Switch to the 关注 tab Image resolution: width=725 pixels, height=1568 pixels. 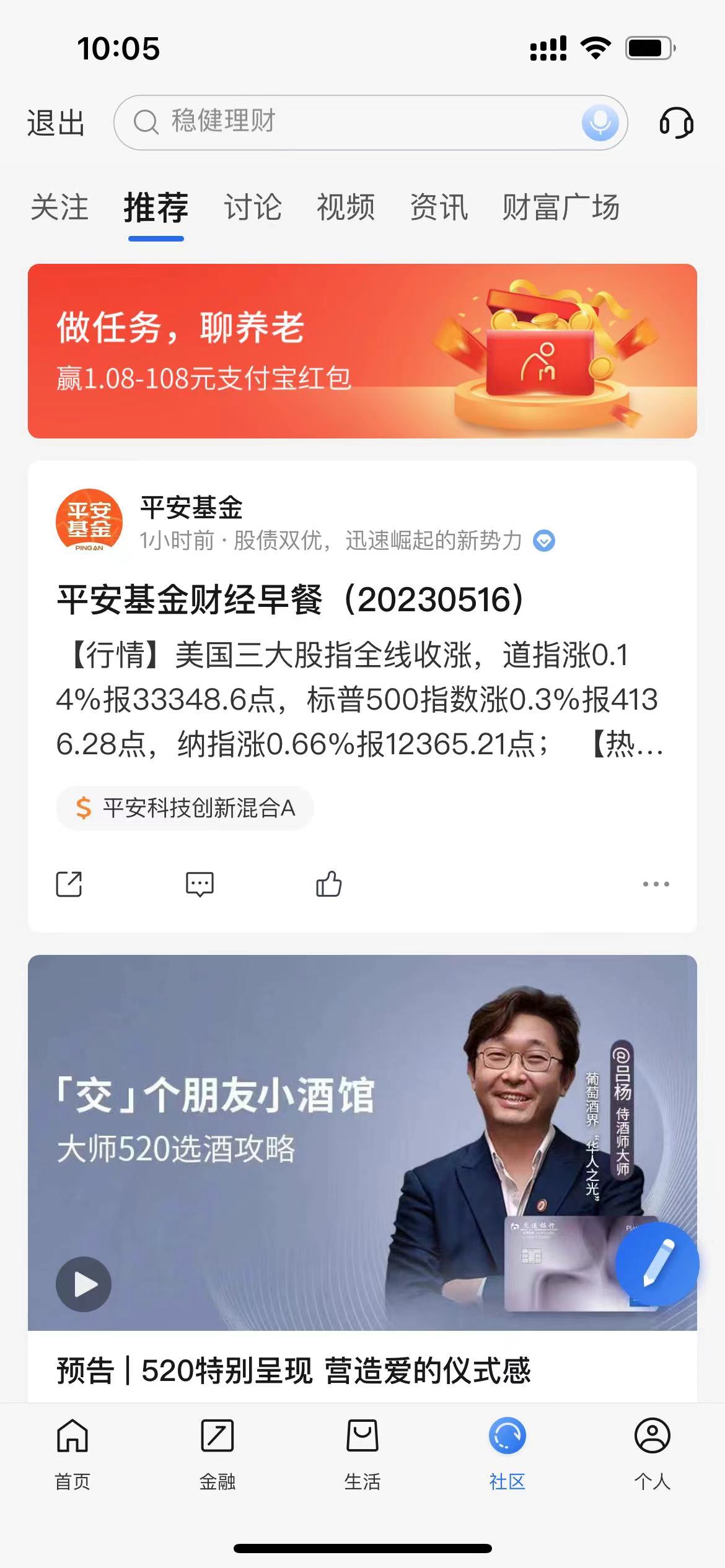tap(59, 207)
